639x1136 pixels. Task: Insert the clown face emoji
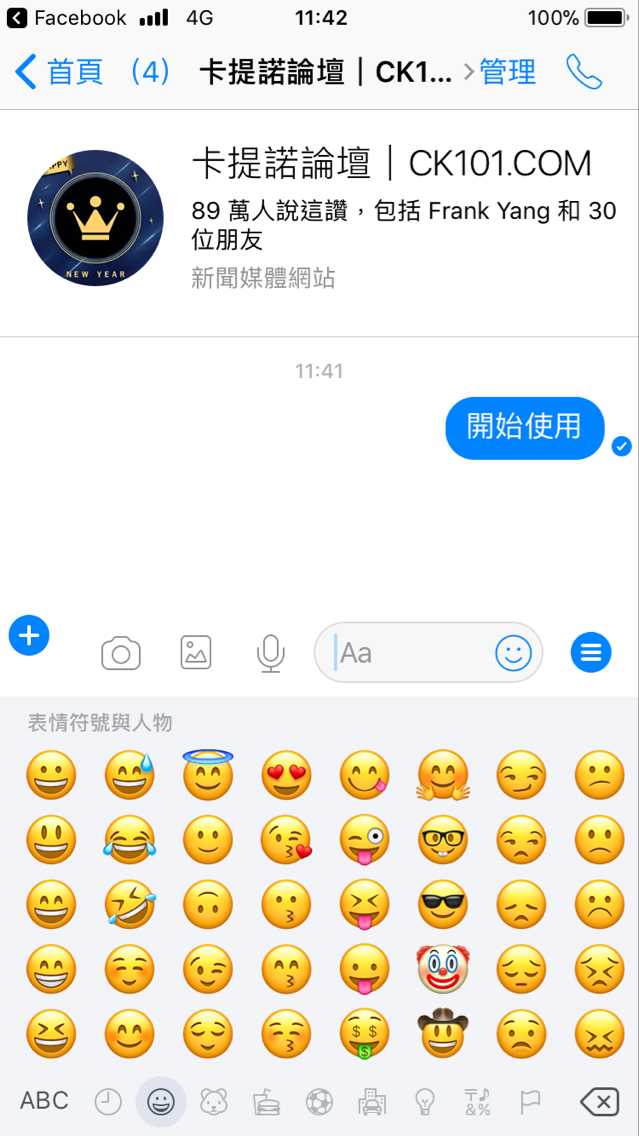click(x=442, y=967)
